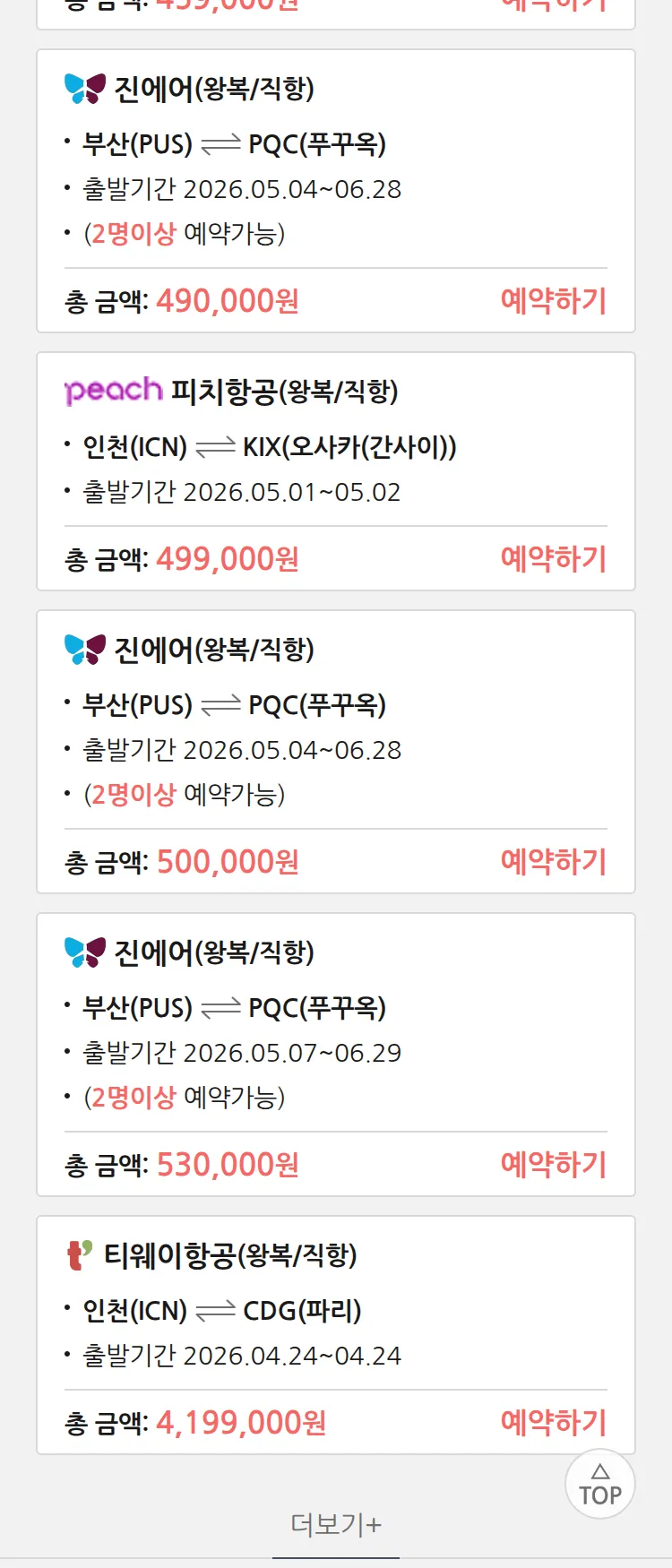Load more fares with 더보기+

(x=336, y=1524)
